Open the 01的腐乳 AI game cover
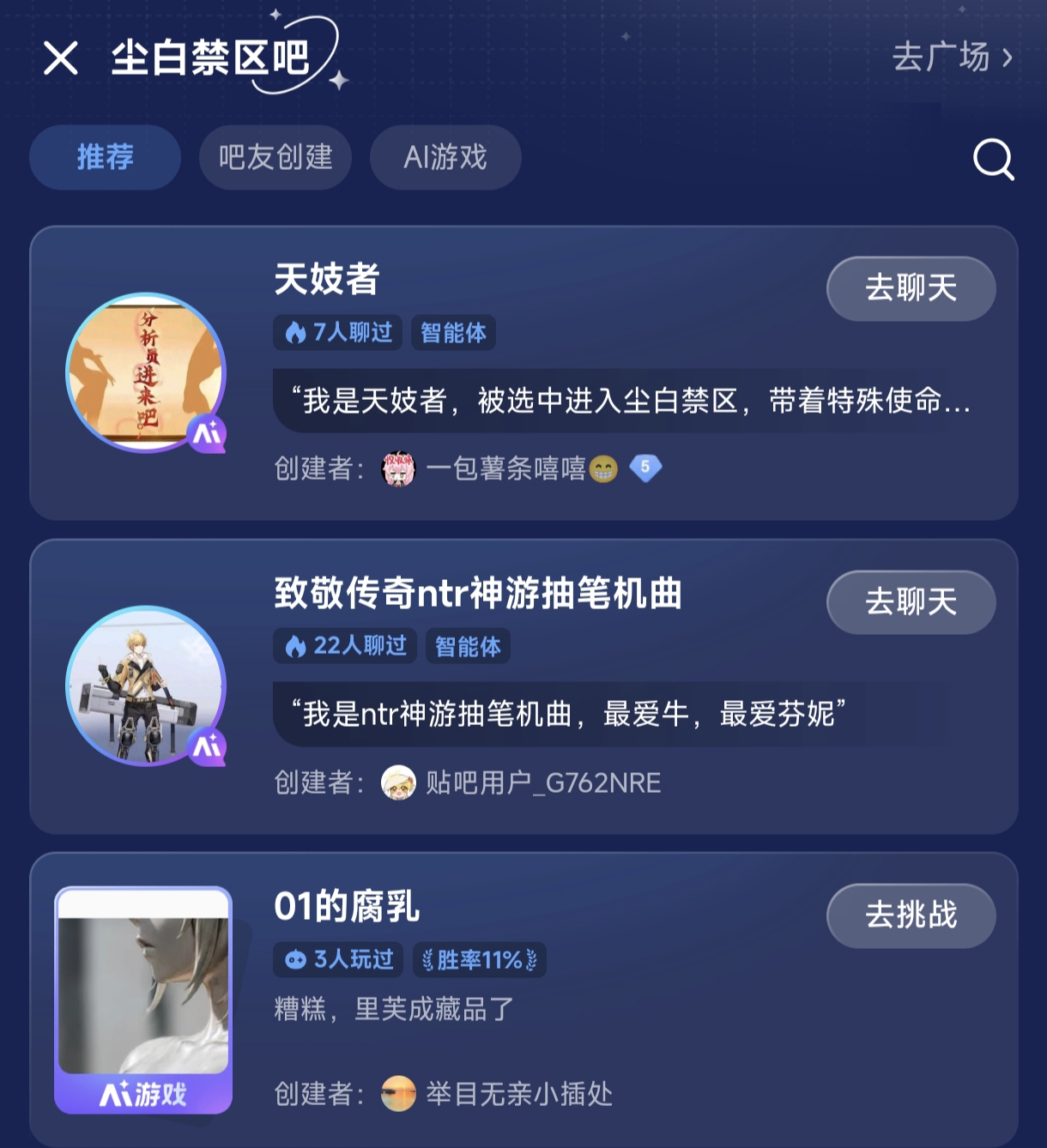The image size is (1047, 1148). coord(143,999)
